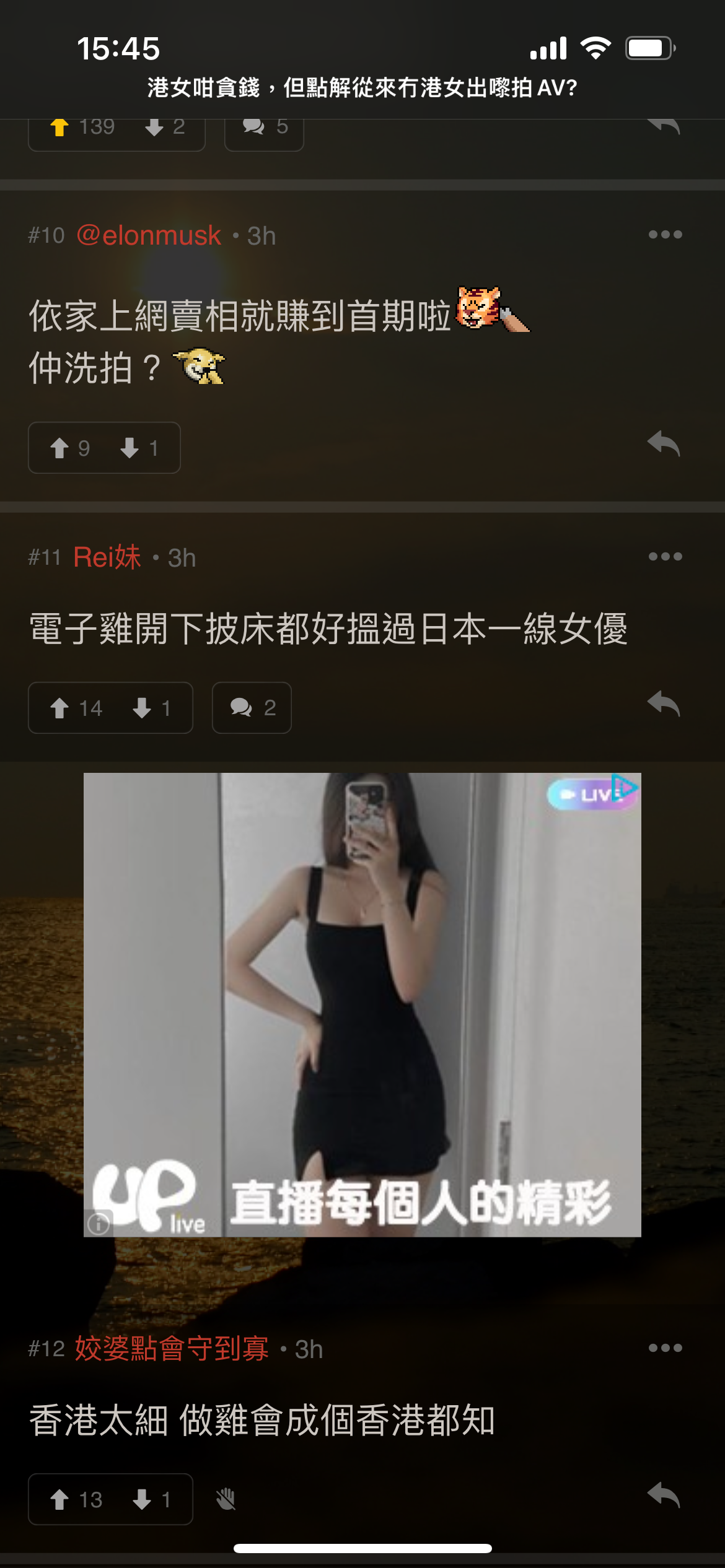This screenshot has width=725, height=1568.
Task: Downvote the comment with 139 votes
Action: pyautogui.click(x=152, y=126)
